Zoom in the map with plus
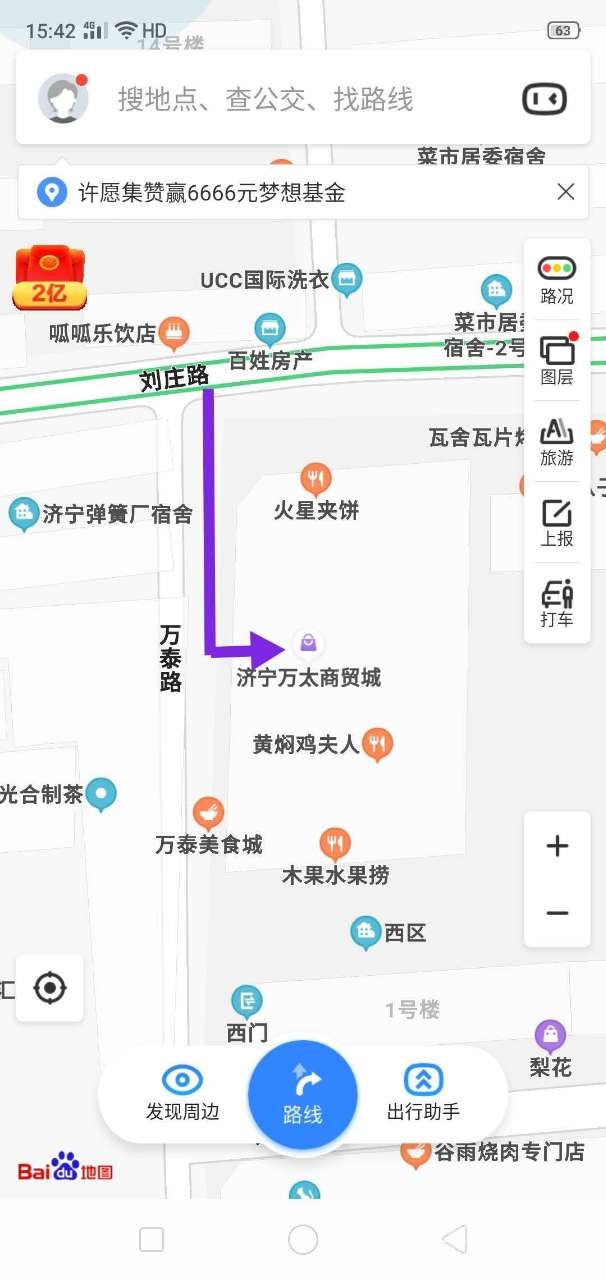606x1280 pixels. click(x=557, y=846)
